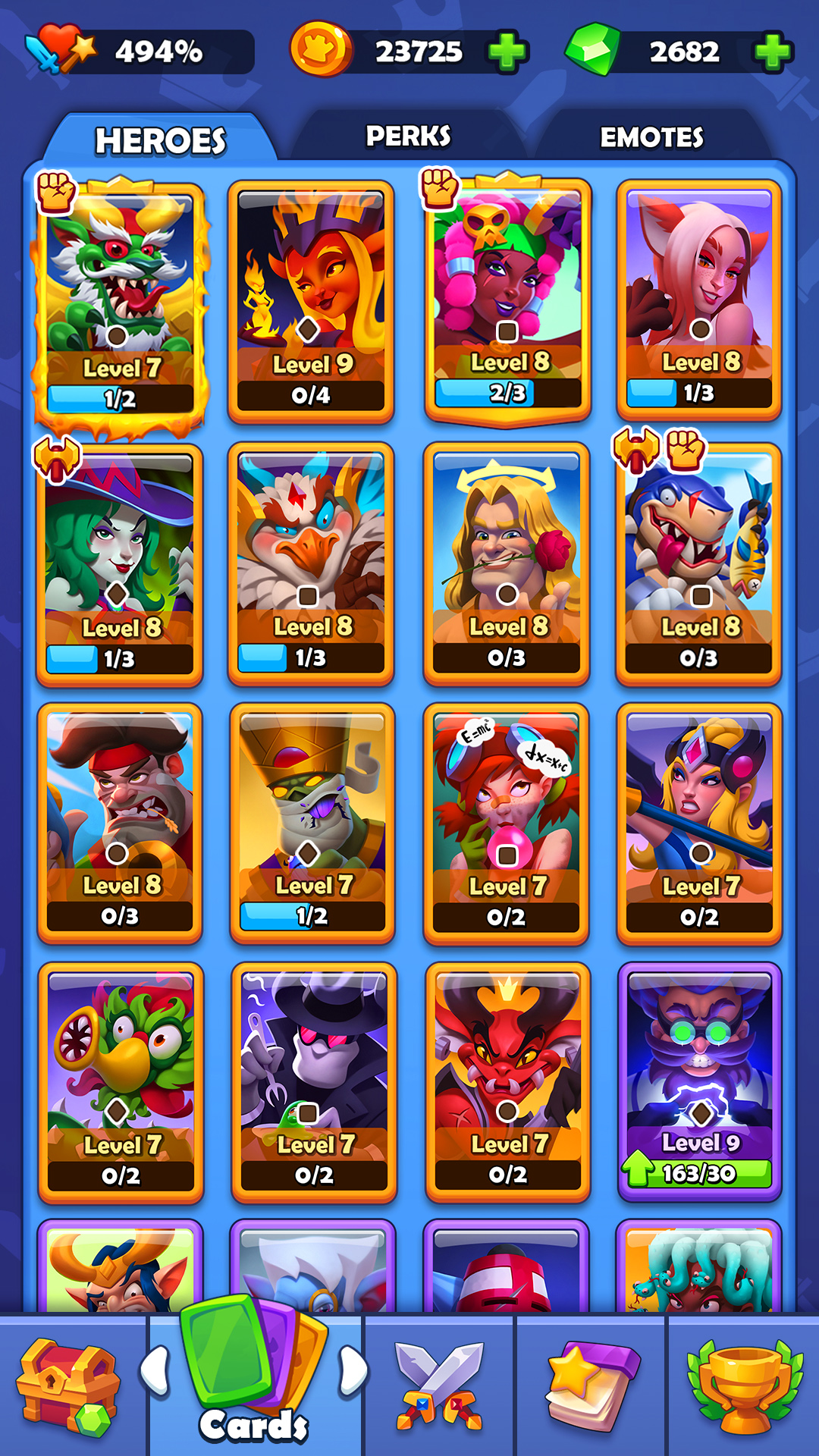Switch to the Perks tab
This screenshot has width=819, height=1456.
[x=408, y=137]
